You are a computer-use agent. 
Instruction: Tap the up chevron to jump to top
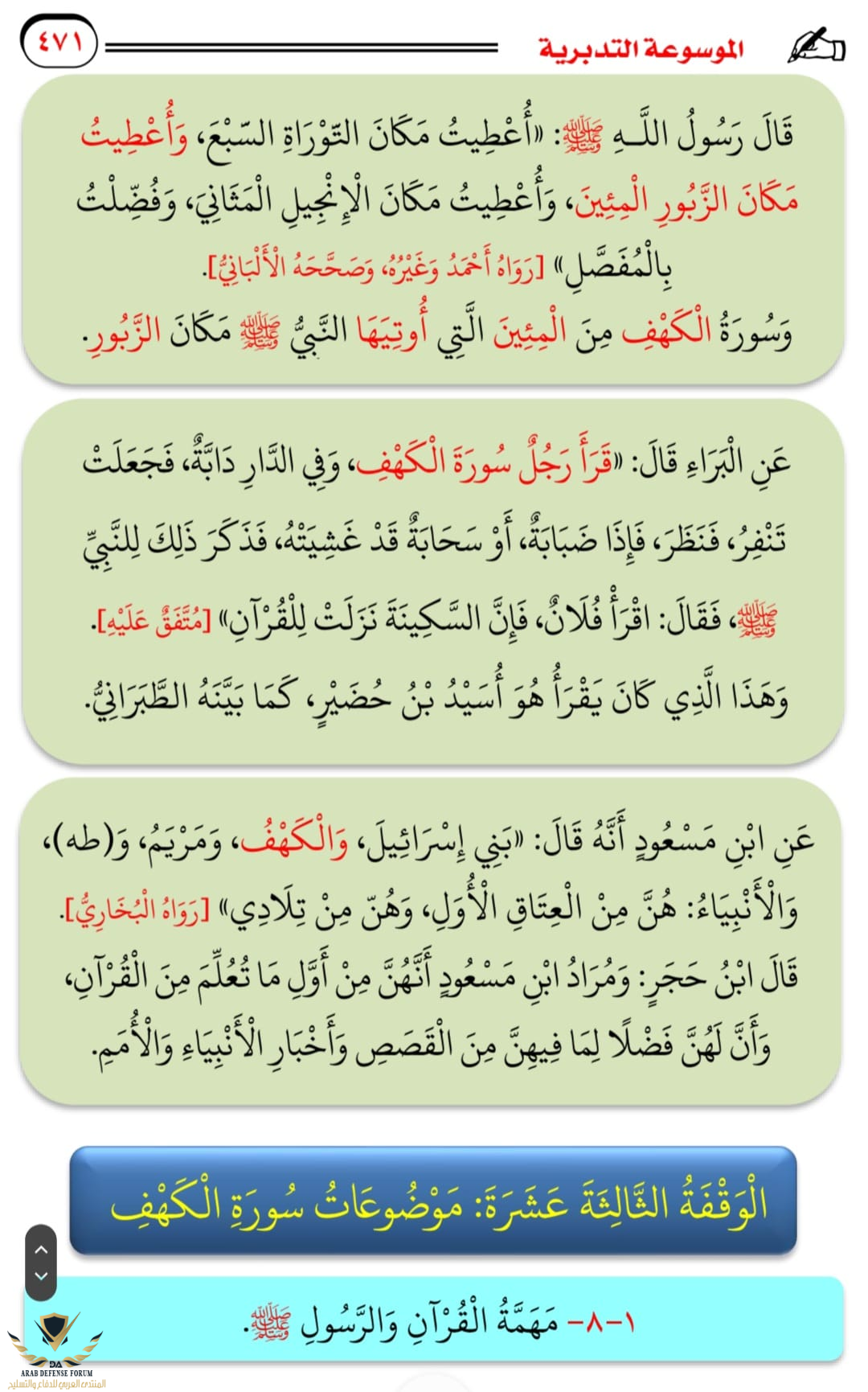41,1250
